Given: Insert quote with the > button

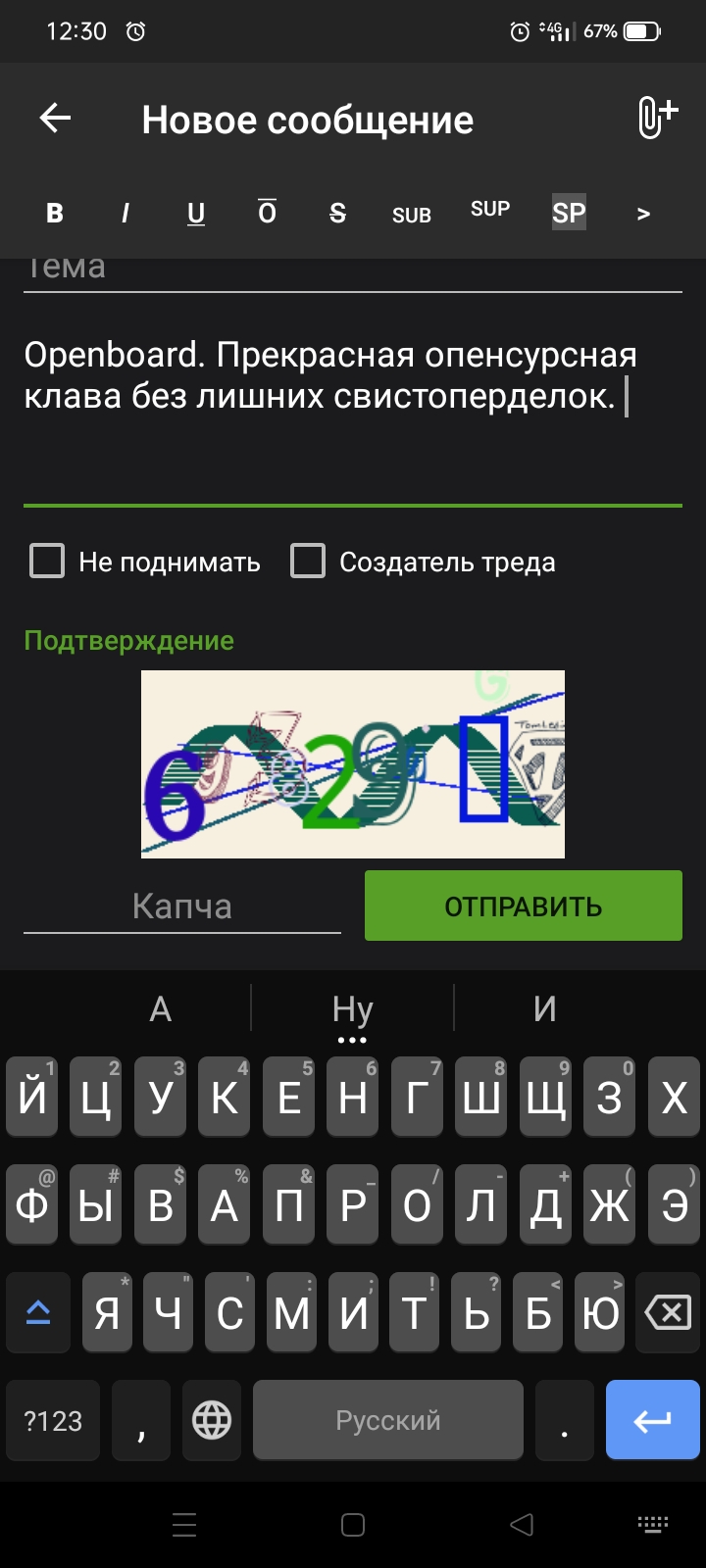Looking at the screenshot, I should point(643,213).
